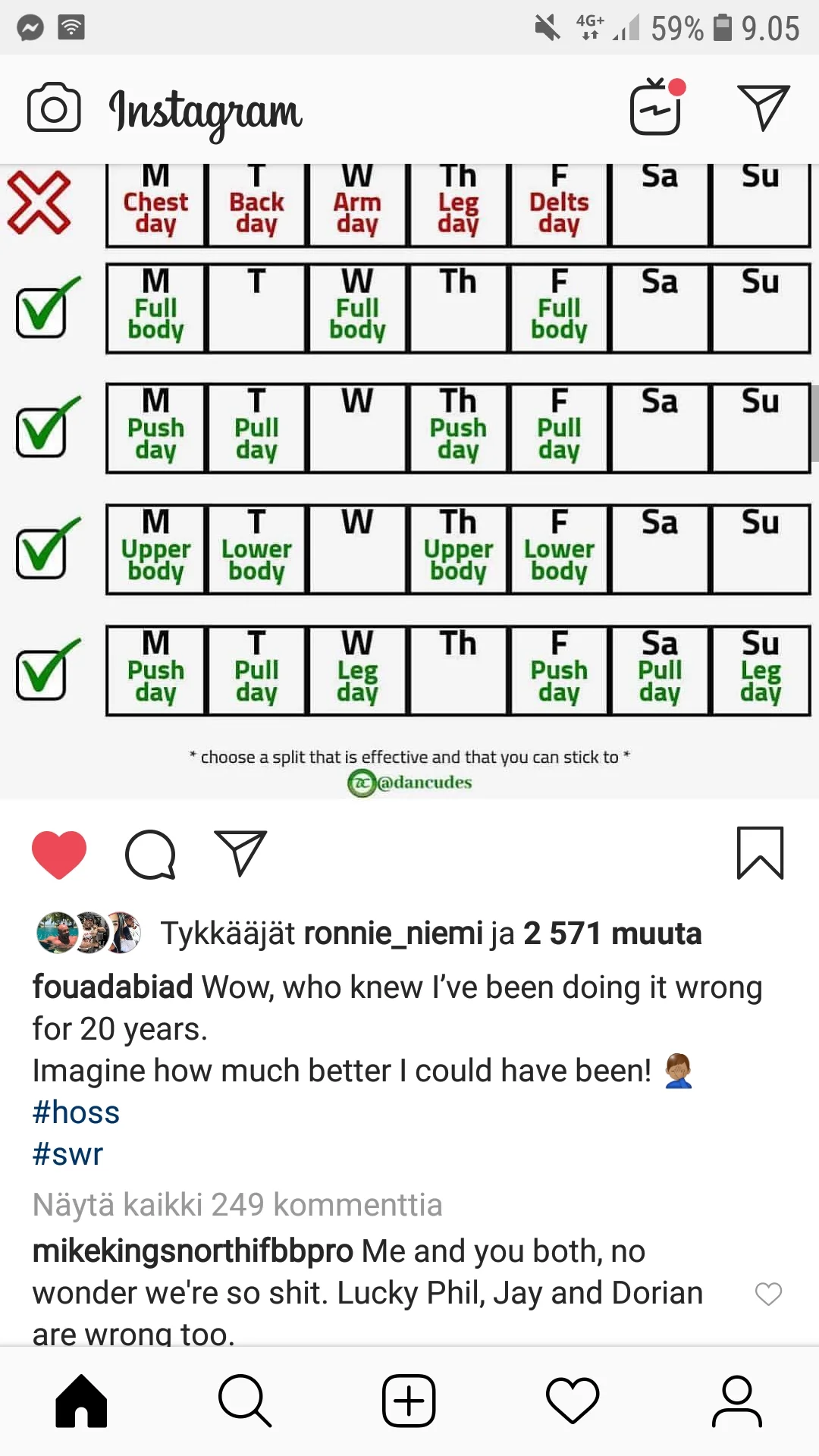View the 2 571 muuta likers list
This screenshot has width=819, height=1456.
[x=612, y=934]
